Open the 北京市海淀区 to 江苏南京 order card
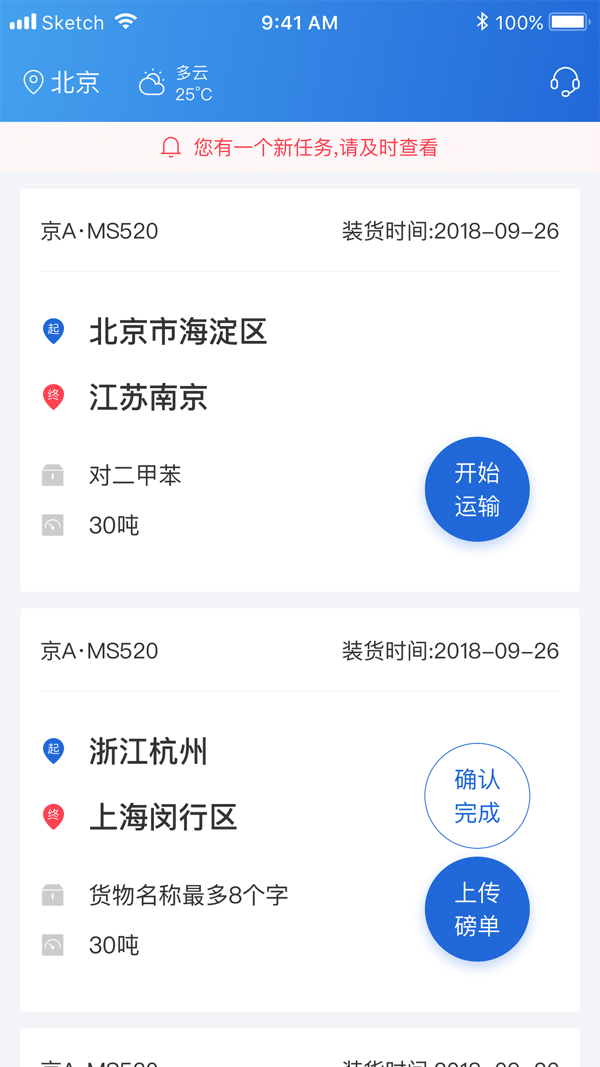The image size is (600, 1067). (x=230, y=400)
